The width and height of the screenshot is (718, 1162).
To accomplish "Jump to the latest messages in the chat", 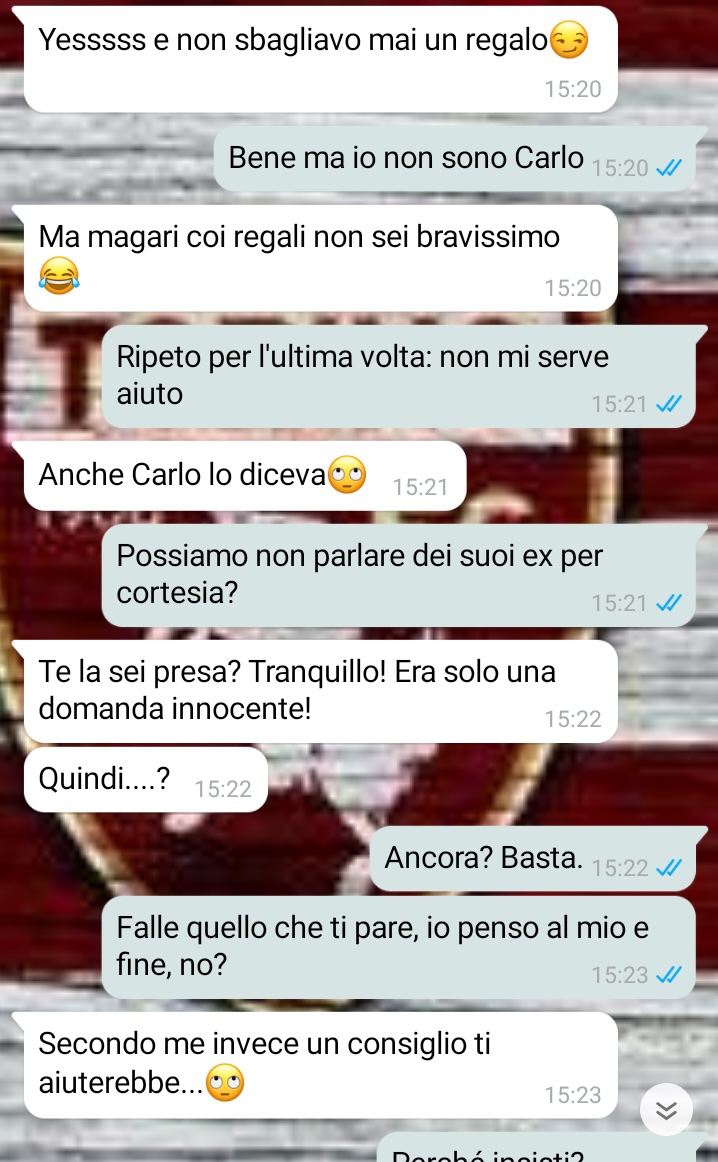I will click(667, 1109).
